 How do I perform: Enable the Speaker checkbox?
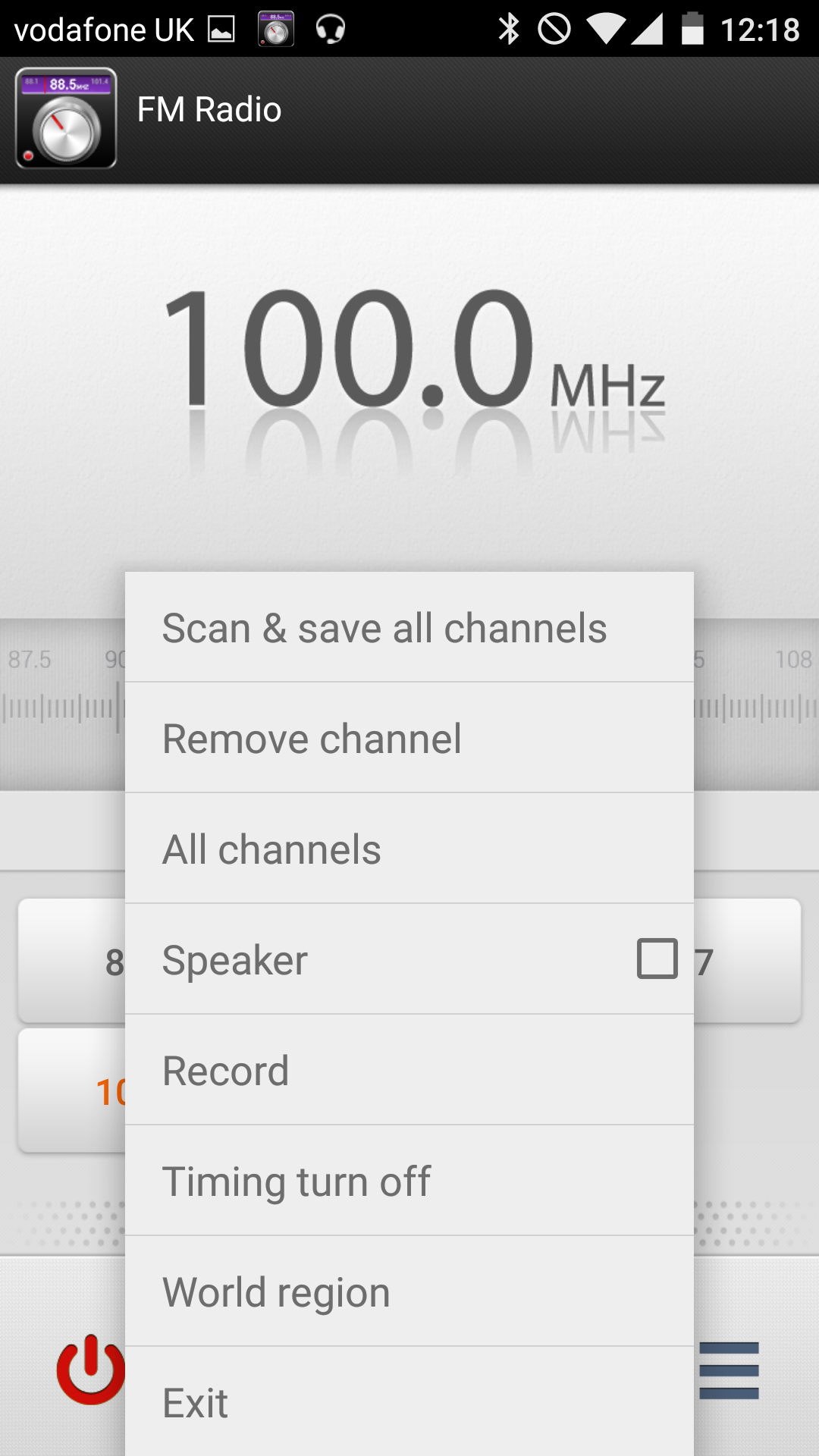[x=657, y=959]
